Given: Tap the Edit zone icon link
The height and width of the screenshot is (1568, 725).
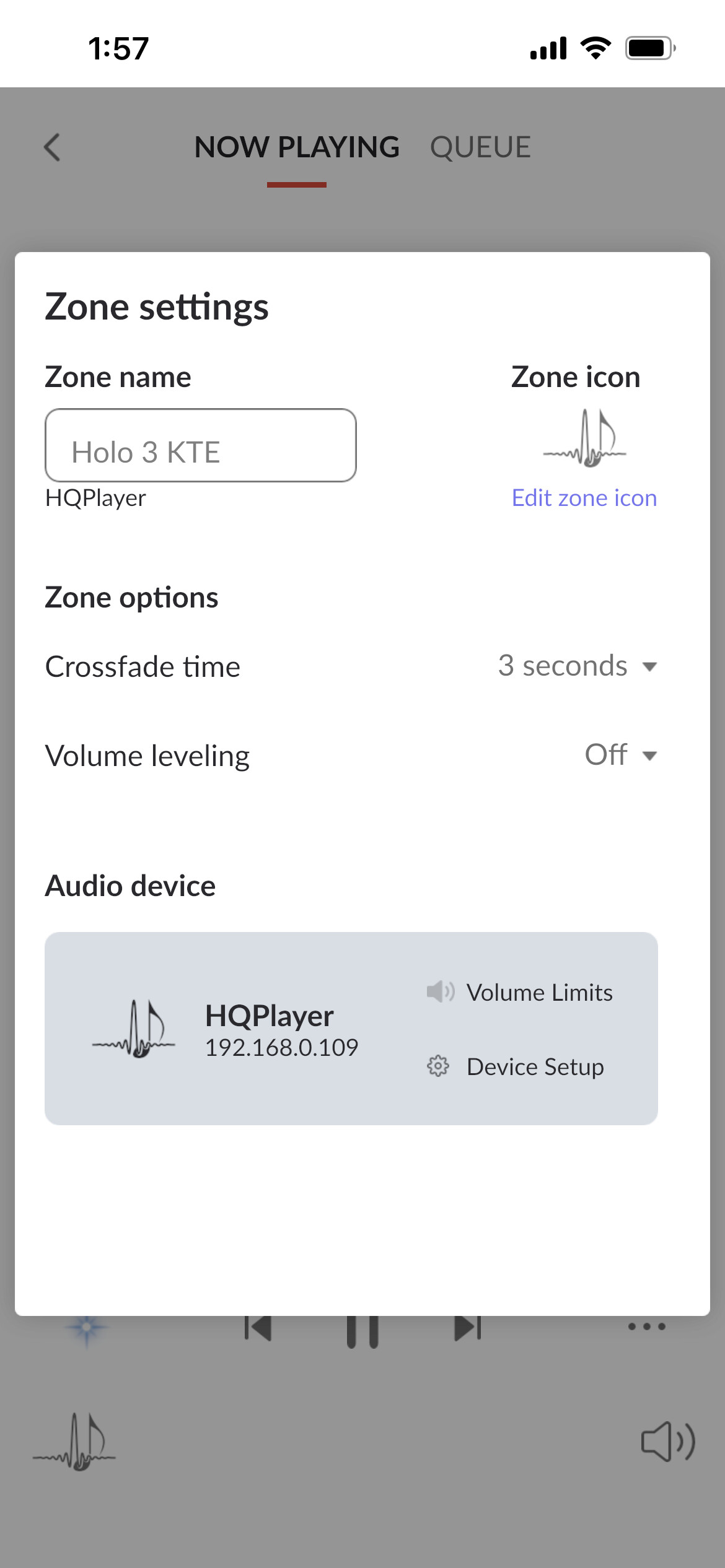Looking at the screenshot, I should click(584, 498).
